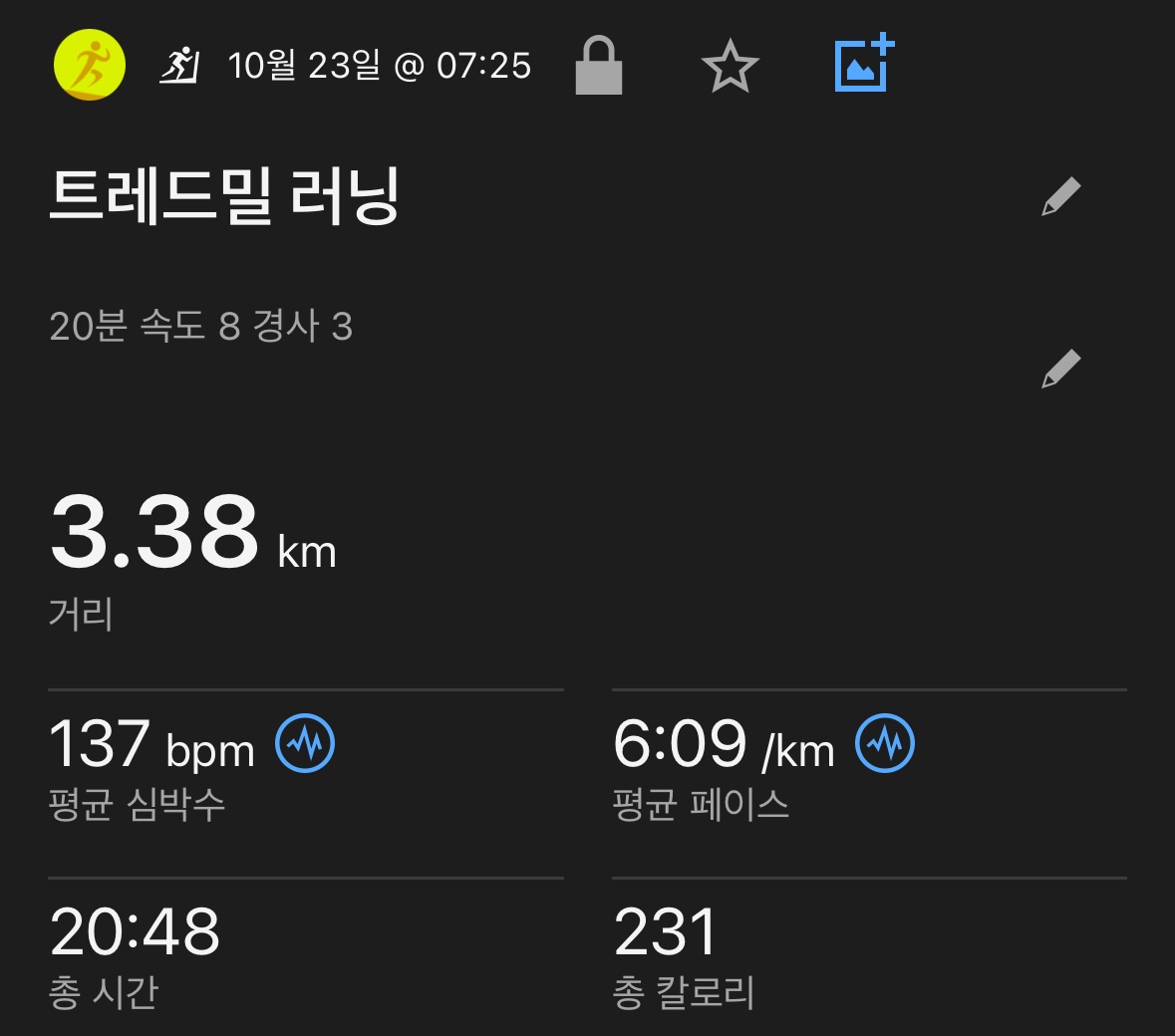Edit the 트레드밀 러닝 activity title
Screen dimensions: 1175x1036
click(x=1061, y=196)
